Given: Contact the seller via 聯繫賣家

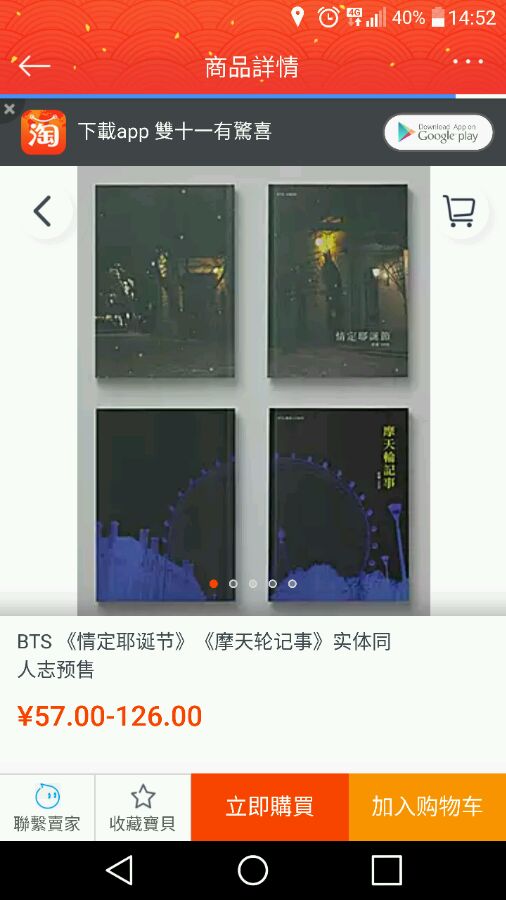Looking at the screenshot, I should [47, 808].
